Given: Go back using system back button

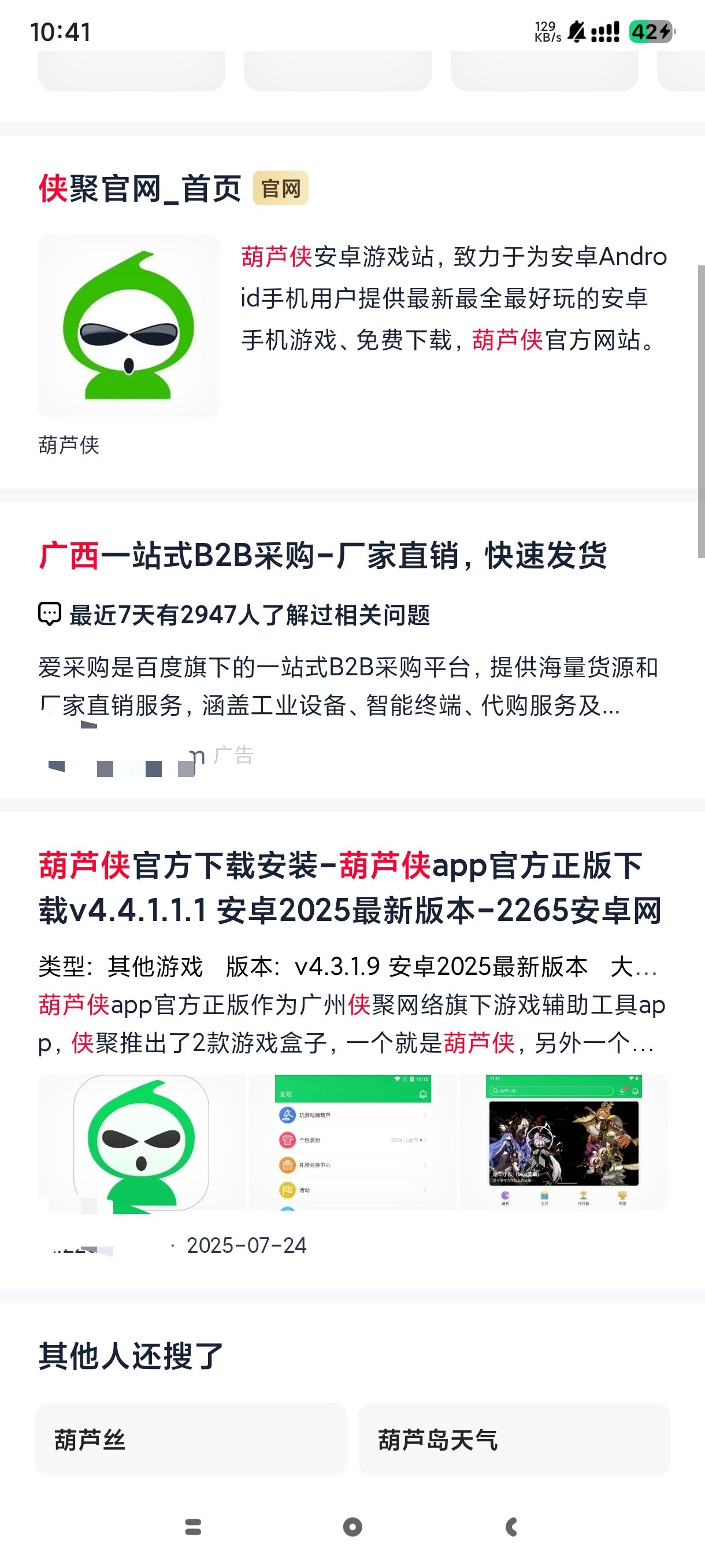Looking at the screenshot, I should click(511, 1526).
